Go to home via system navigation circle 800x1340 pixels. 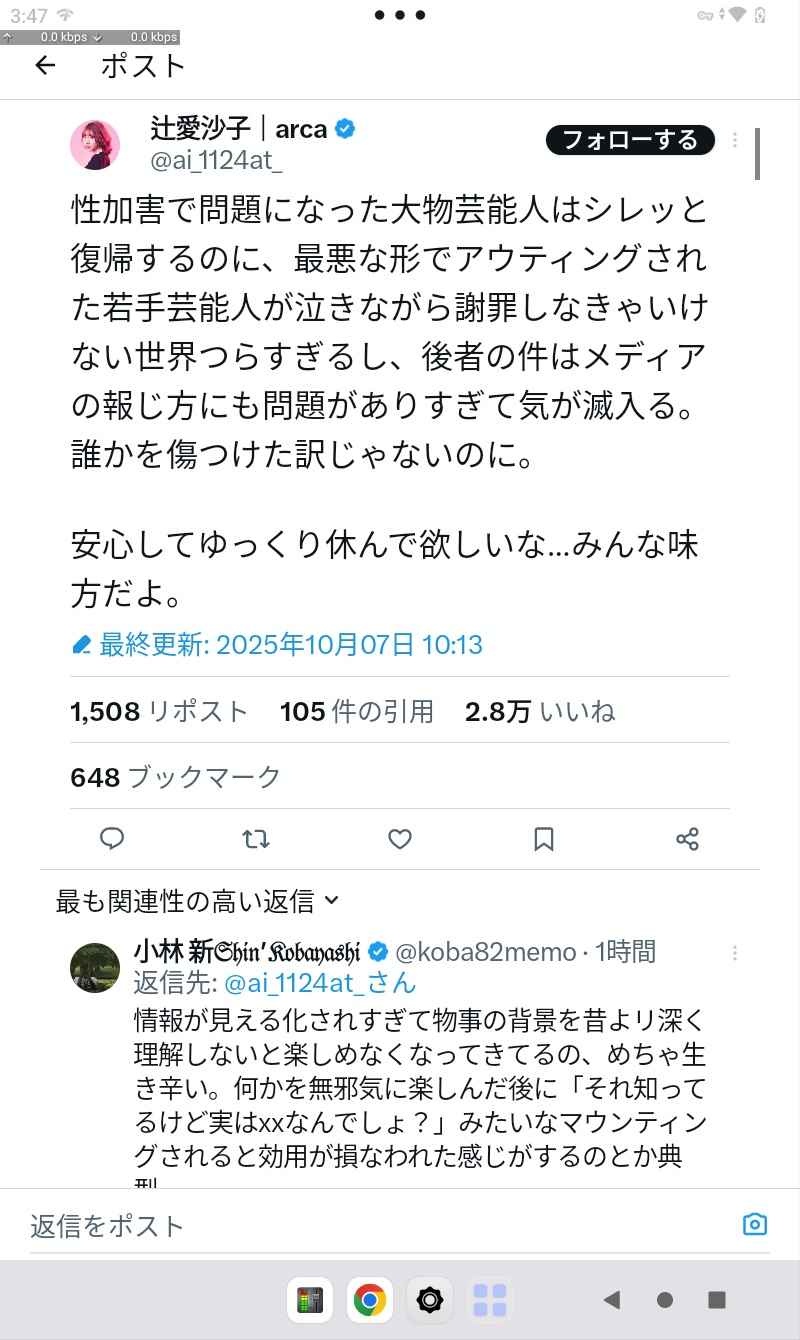pyautogui.click(x=665, y=1300)
